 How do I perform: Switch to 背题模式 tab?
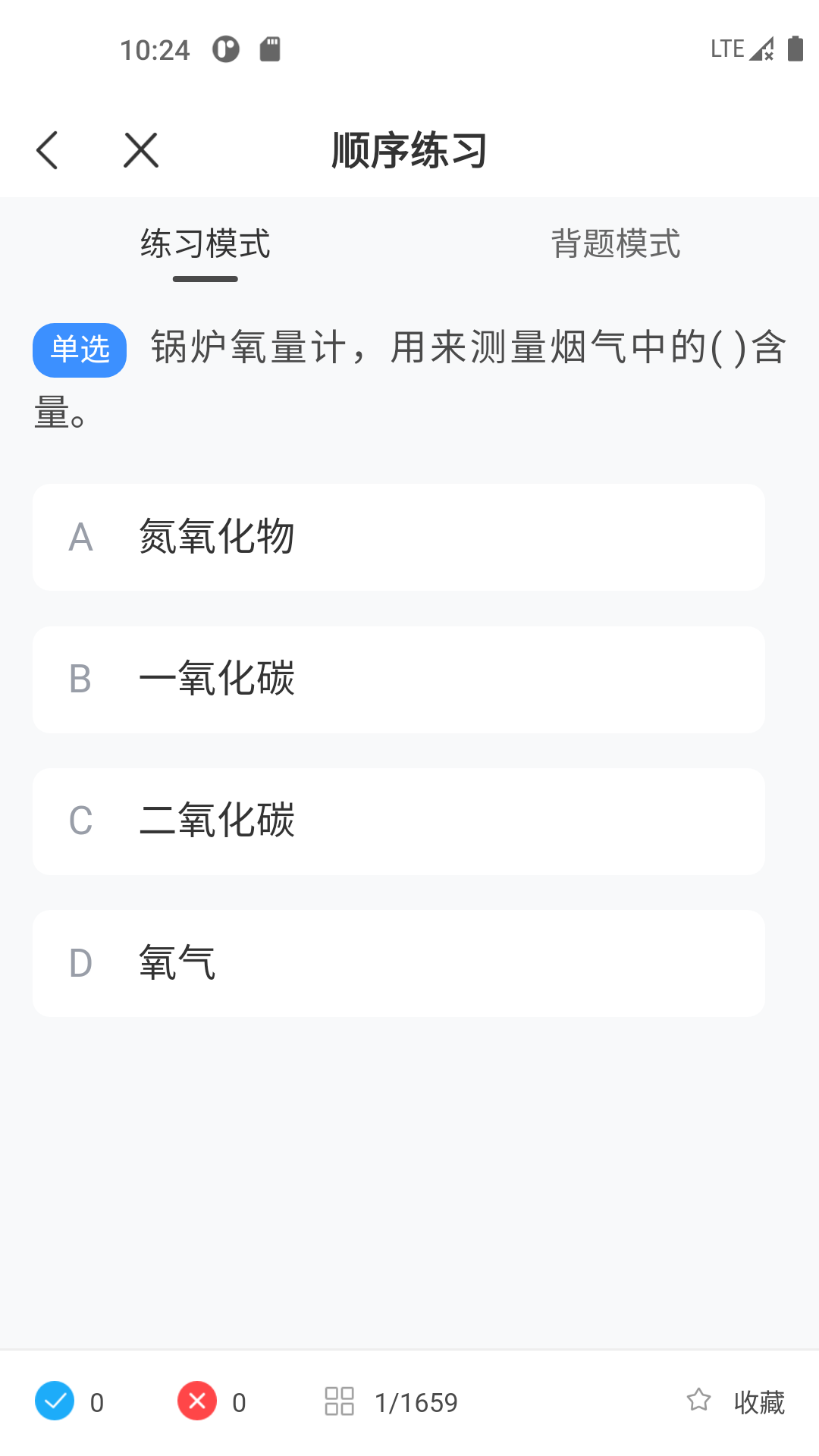[x=616, y=244]
